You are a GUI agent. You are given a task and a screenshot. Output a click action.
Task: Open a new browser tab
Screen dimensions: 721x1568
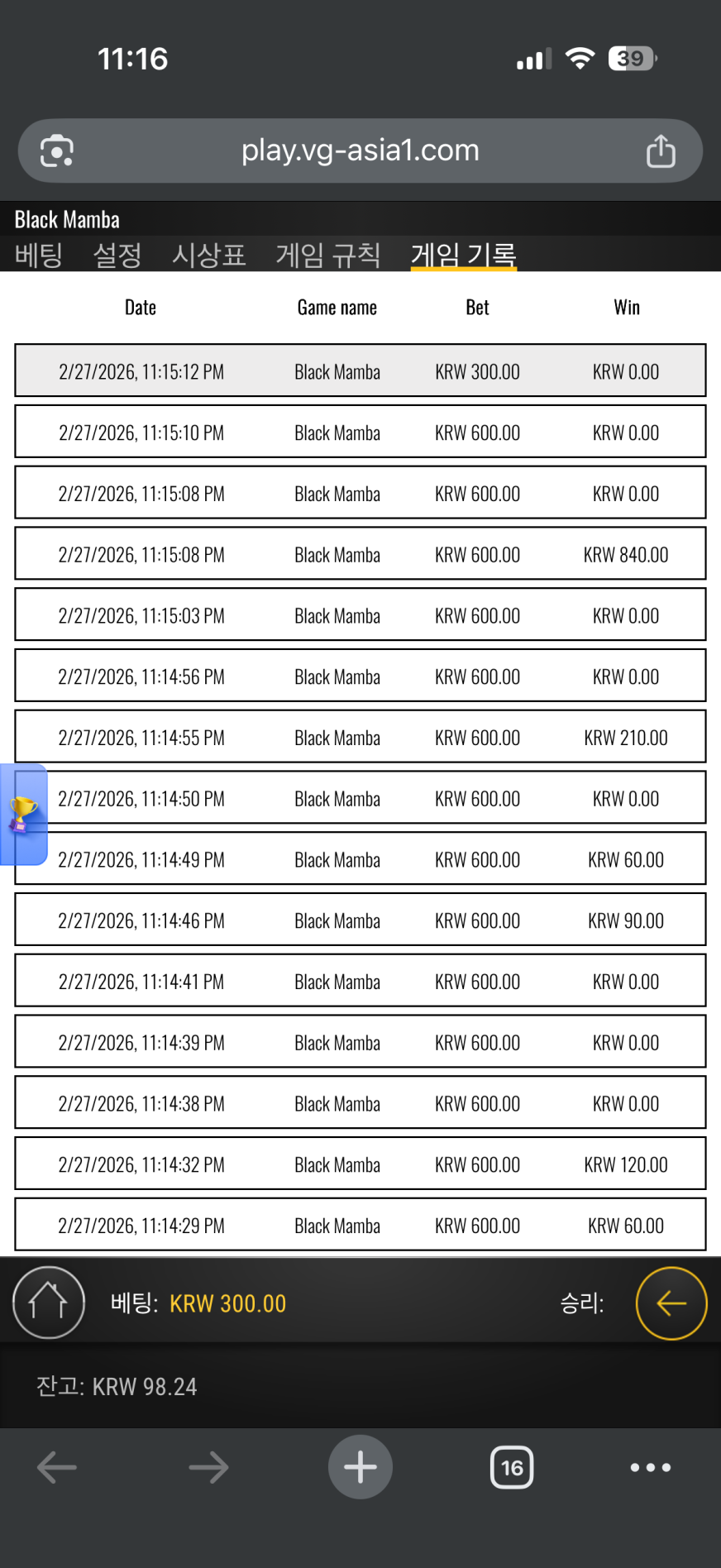[360, 1468]
